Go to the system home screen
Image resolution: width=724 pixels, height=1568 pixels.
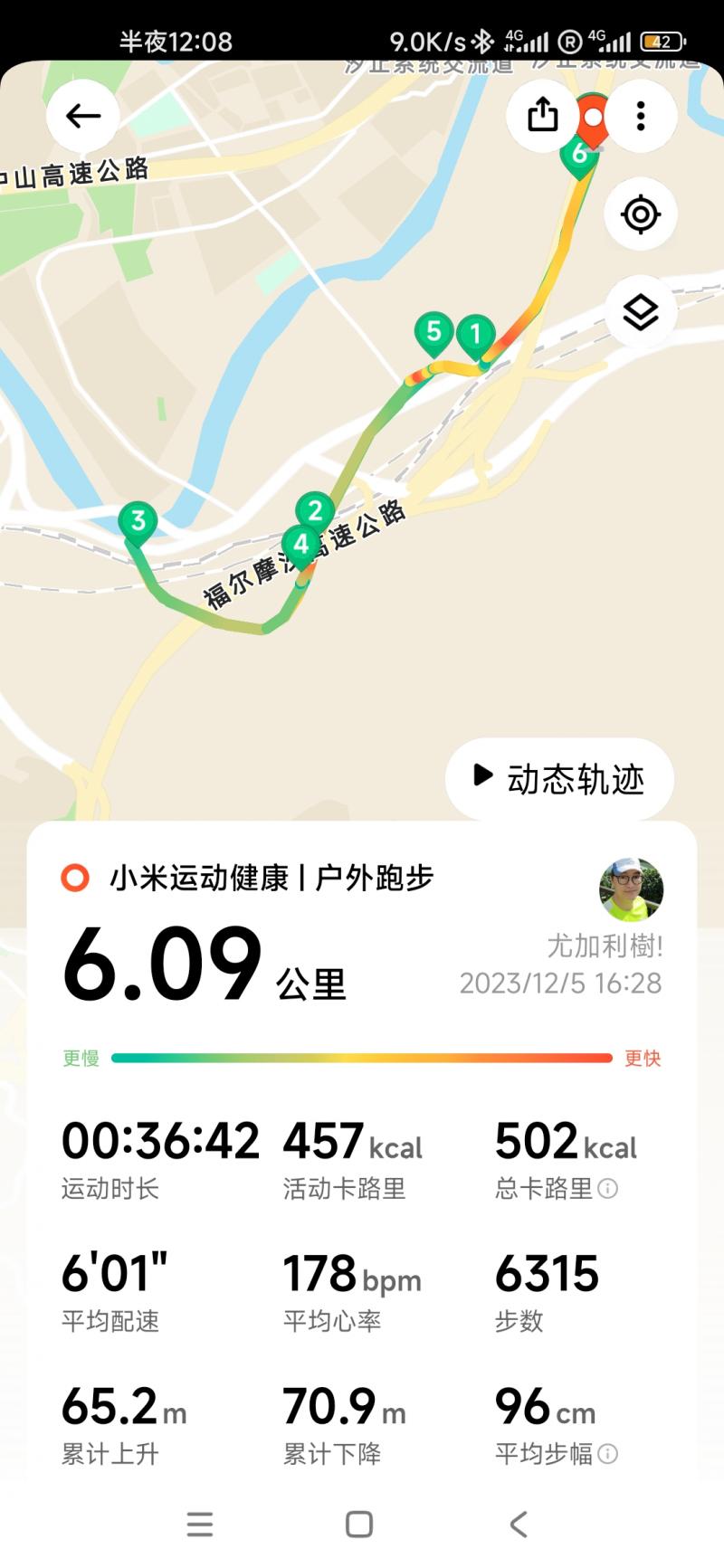(359, 1525)
